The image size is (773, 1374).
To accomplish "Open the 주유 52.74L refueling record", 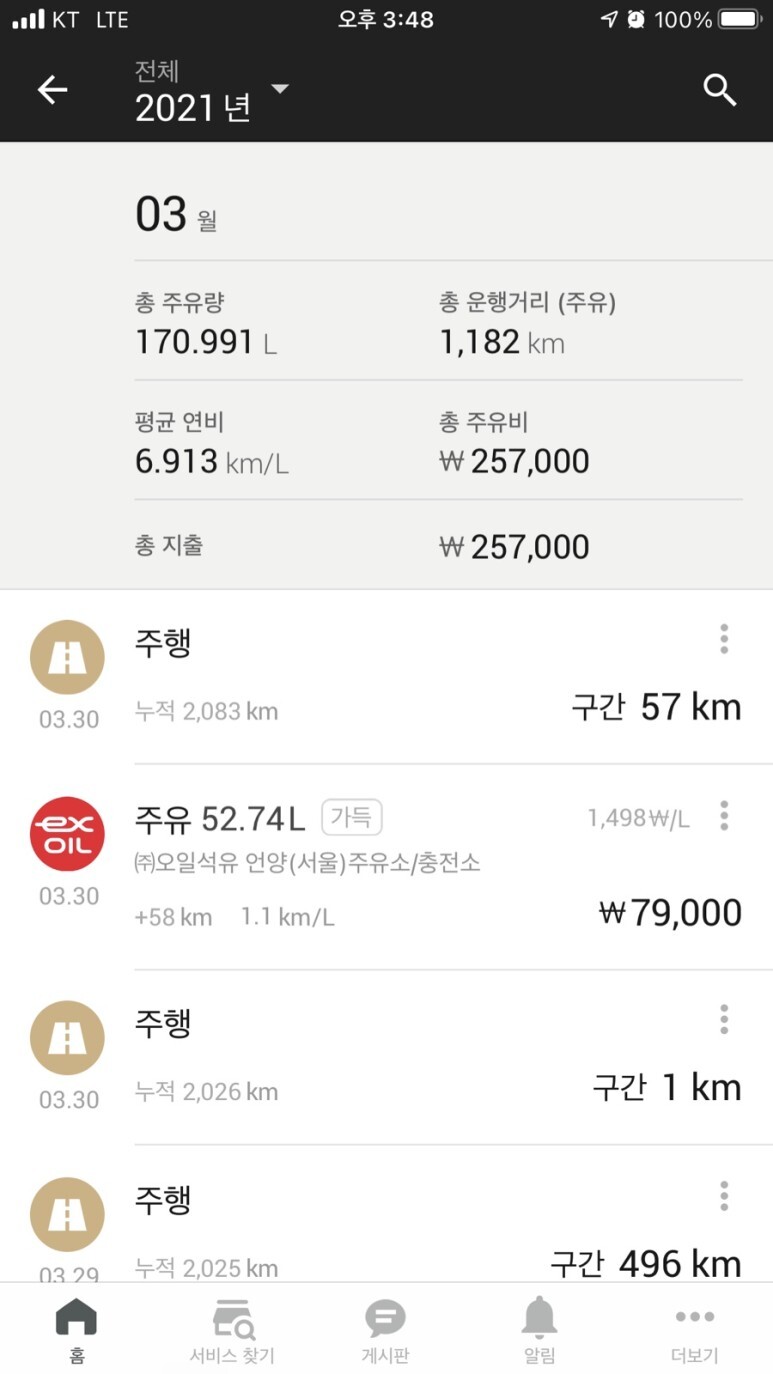I will 386,867.
